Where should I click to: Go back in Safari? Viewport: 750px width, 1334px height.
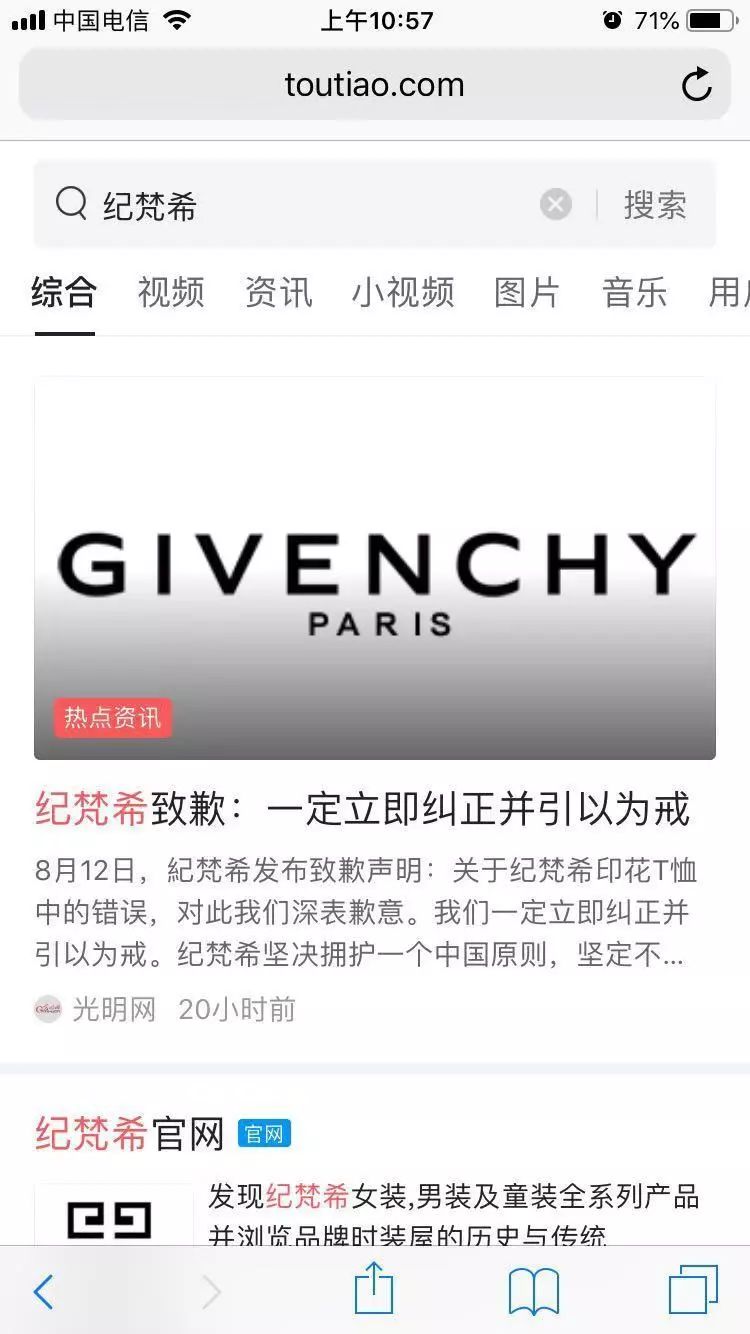43,1292
